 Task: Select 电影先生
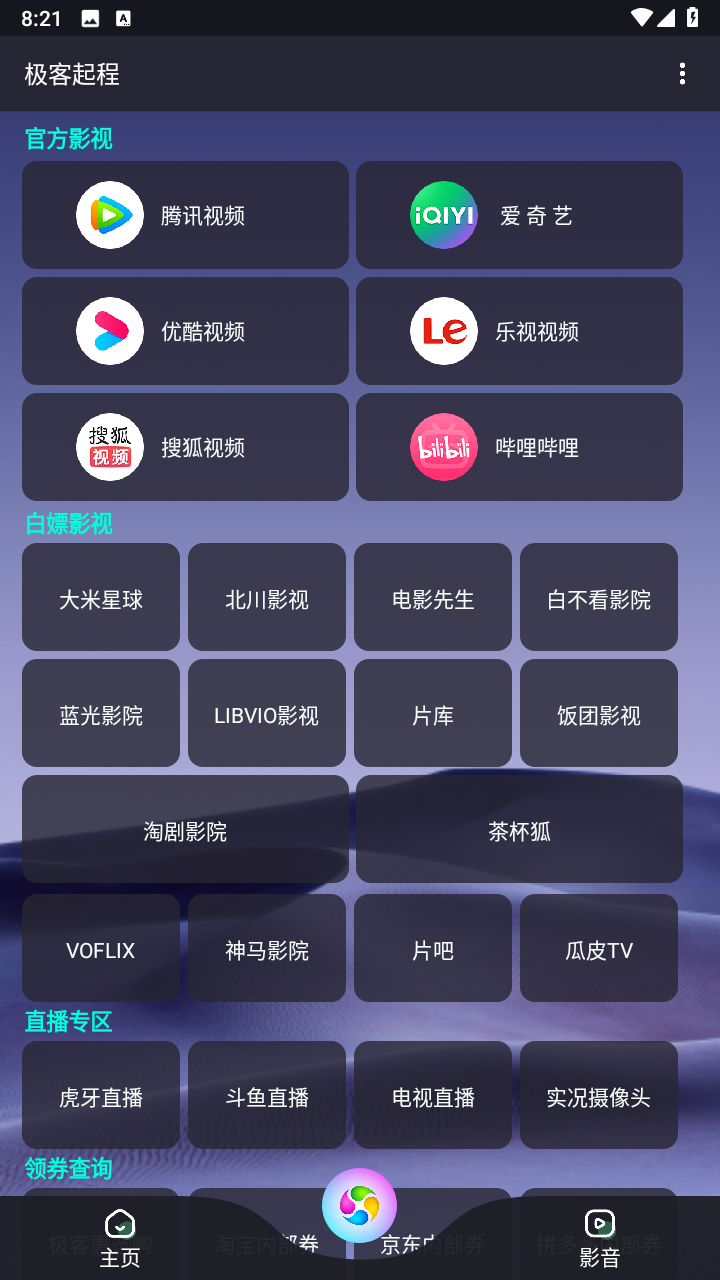[433, 597]
